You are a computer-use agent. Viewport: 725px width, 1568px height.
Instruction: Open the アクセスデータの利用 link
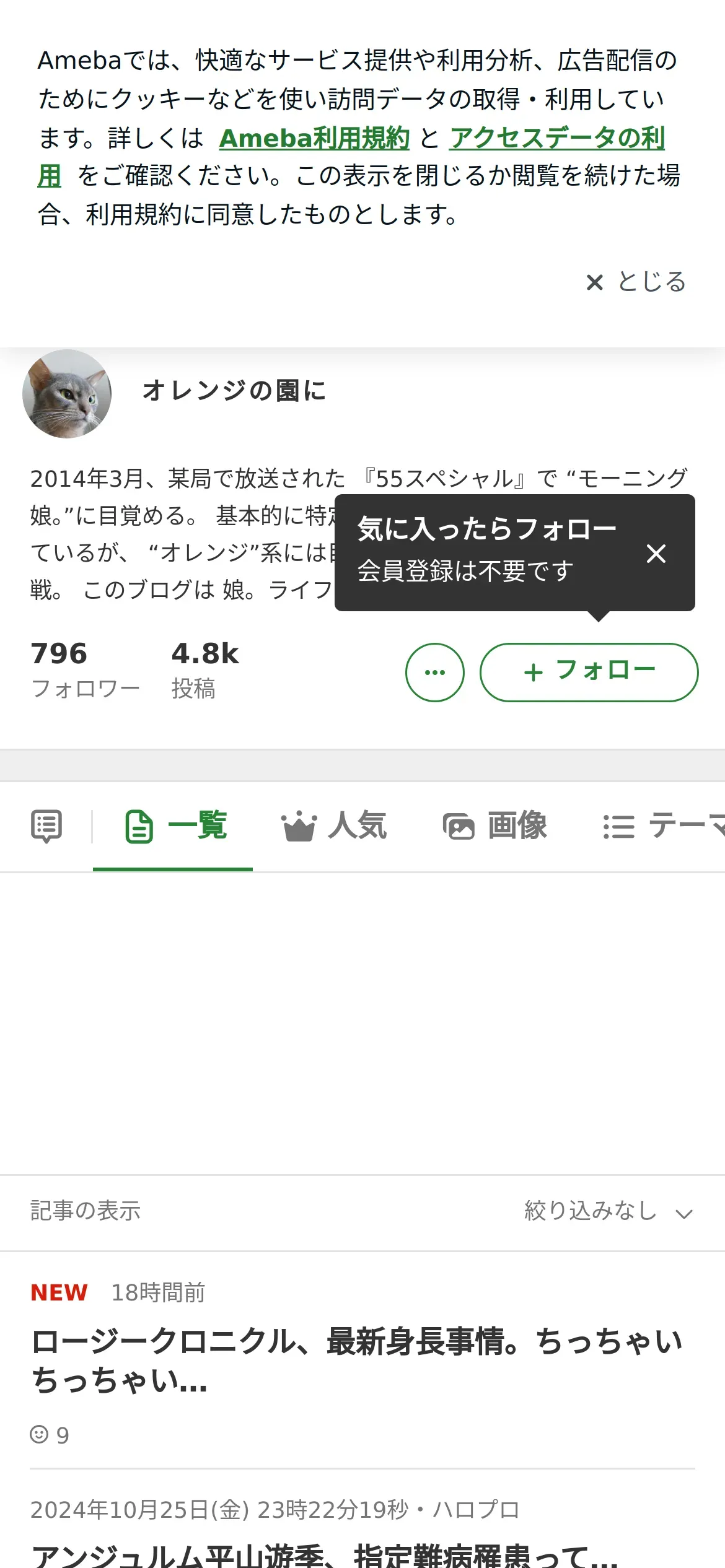[556, 138]
